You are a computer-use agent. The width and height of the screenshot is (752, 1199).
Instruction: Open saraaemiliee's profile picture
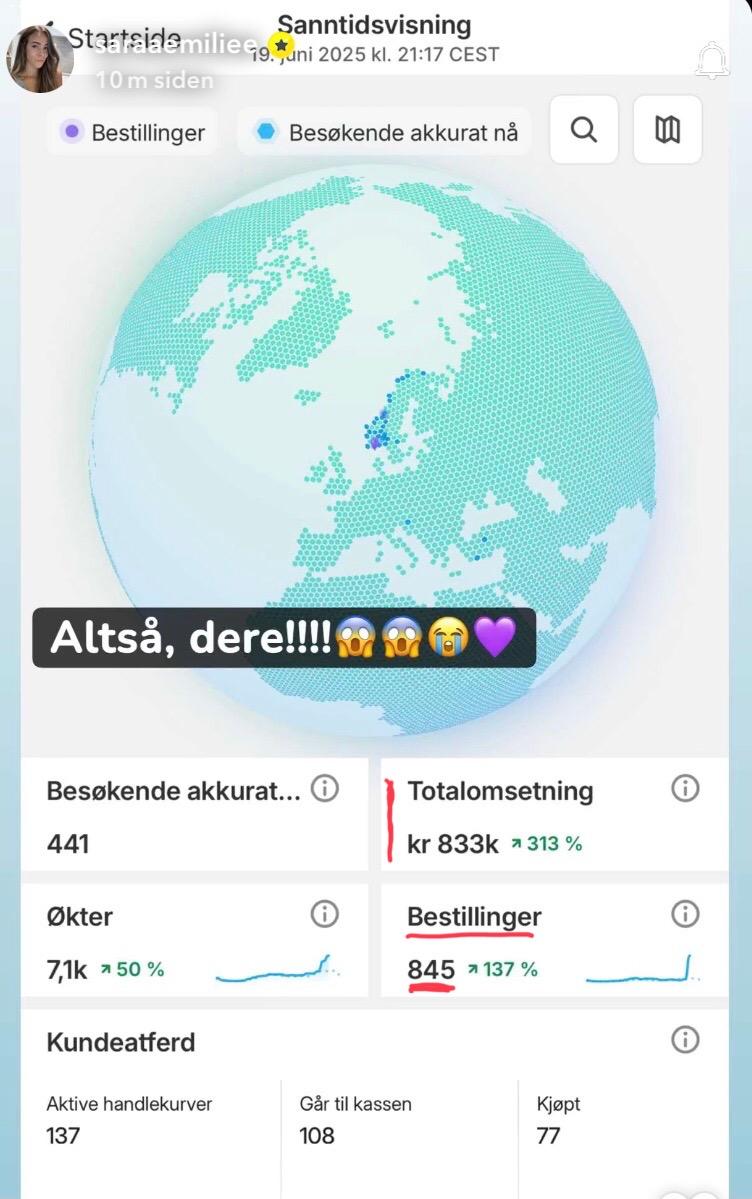[40, 58]
